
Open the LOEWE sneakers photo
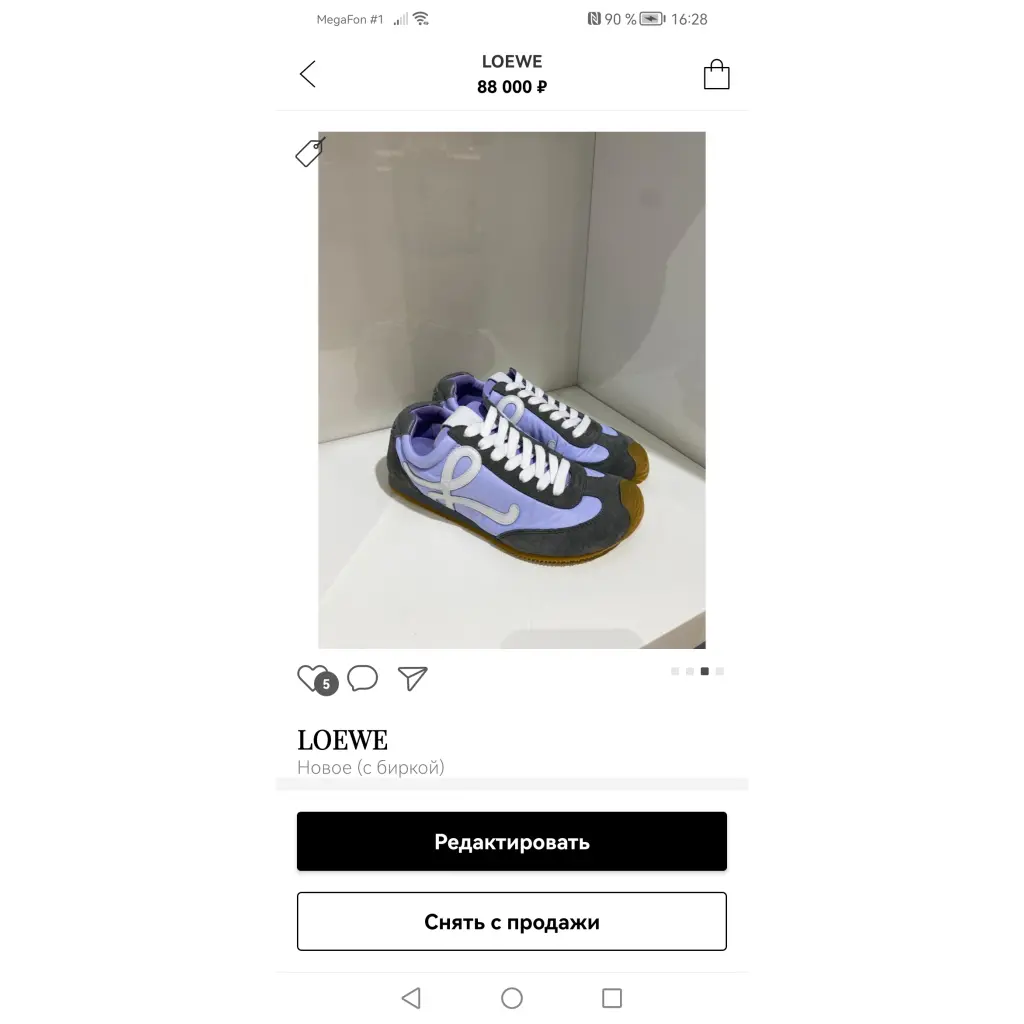pos(511,390)
